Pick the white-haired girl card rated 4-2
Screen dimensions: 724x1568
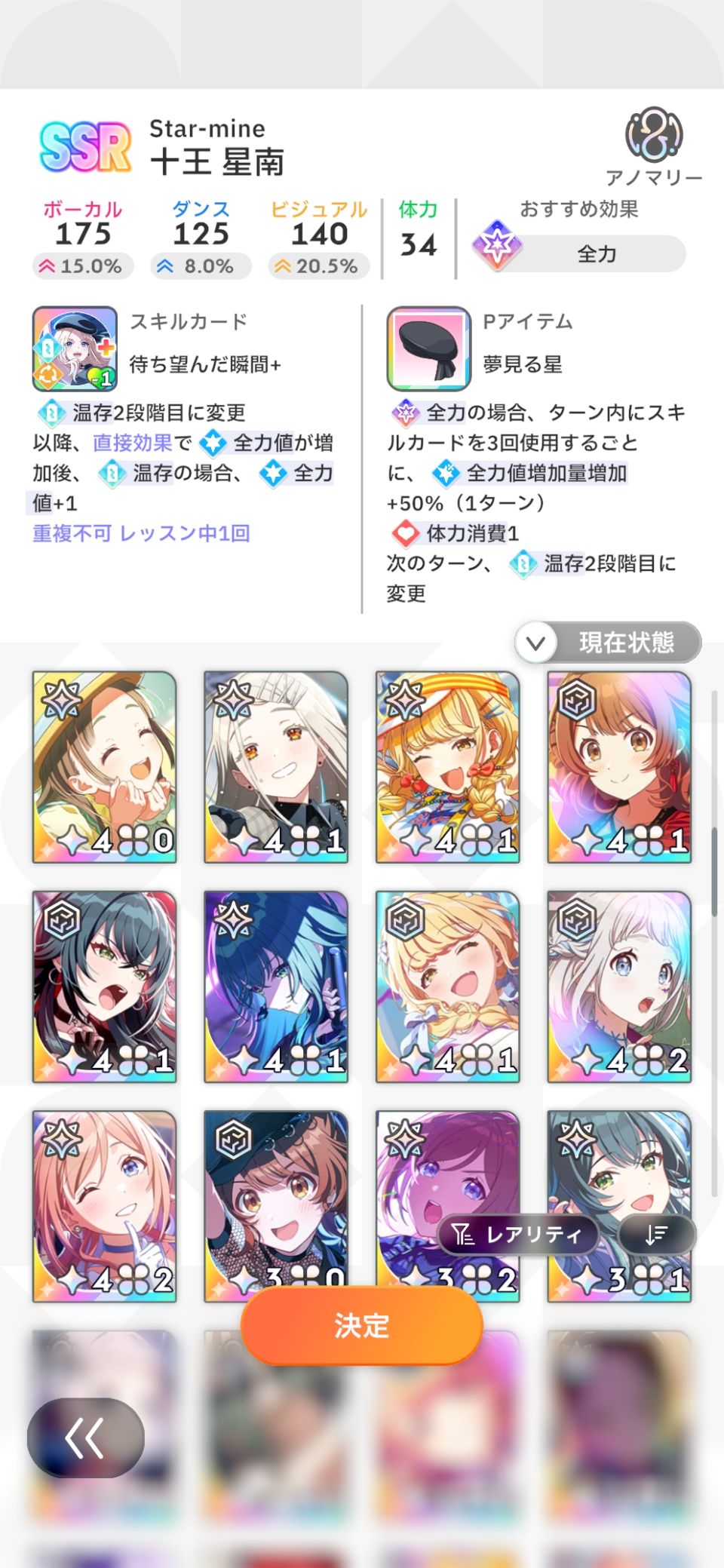click(619, 987)
